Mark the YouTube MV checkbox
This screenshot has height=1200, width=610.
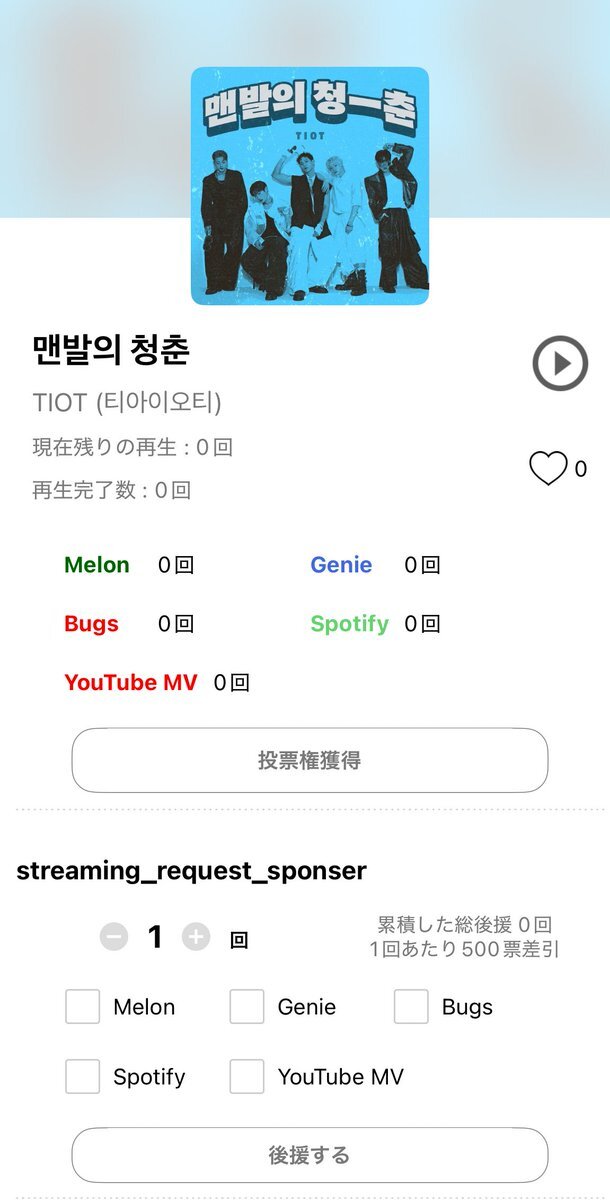(x=247, y=1077)
